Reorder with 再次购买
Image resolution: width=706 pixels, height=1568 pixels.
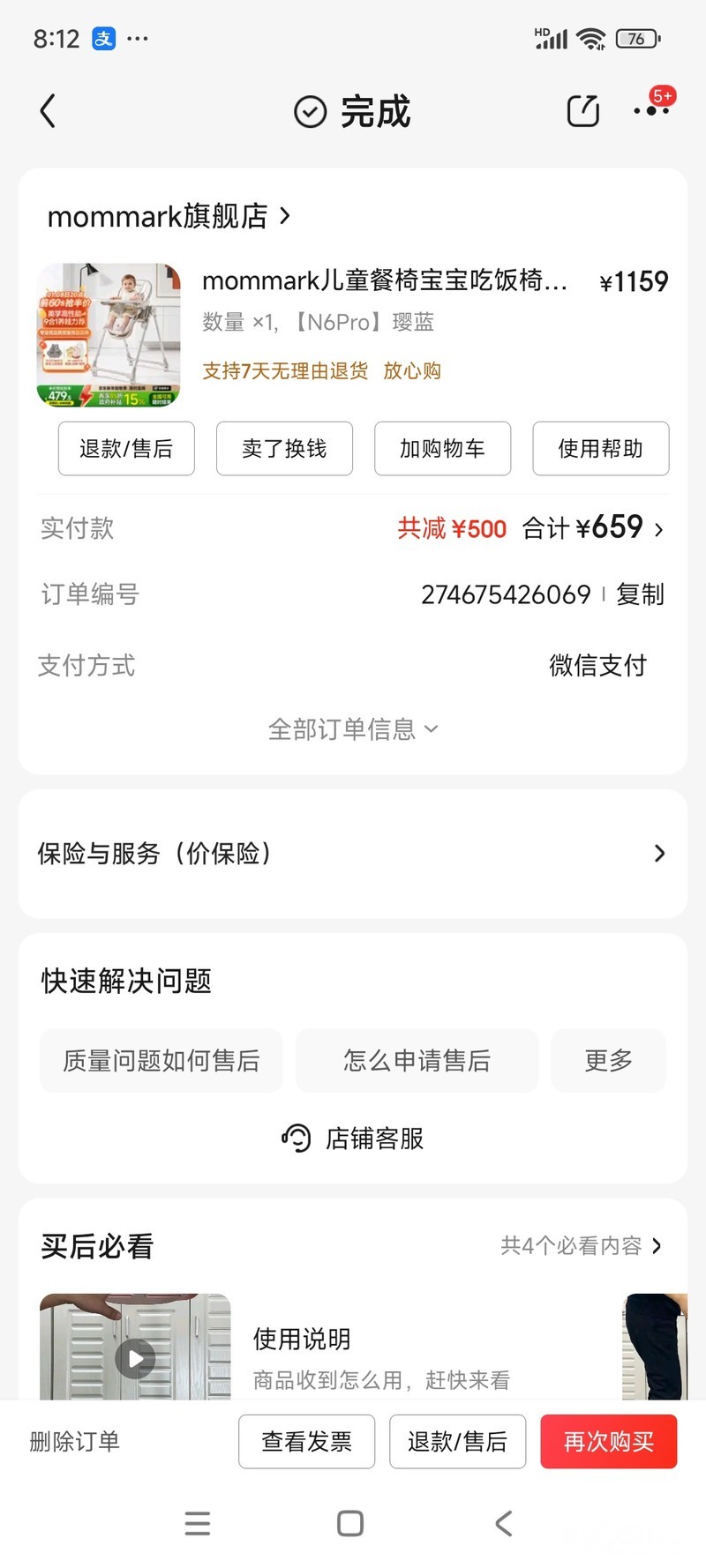pyautogui.click(x=608, y=1442)
